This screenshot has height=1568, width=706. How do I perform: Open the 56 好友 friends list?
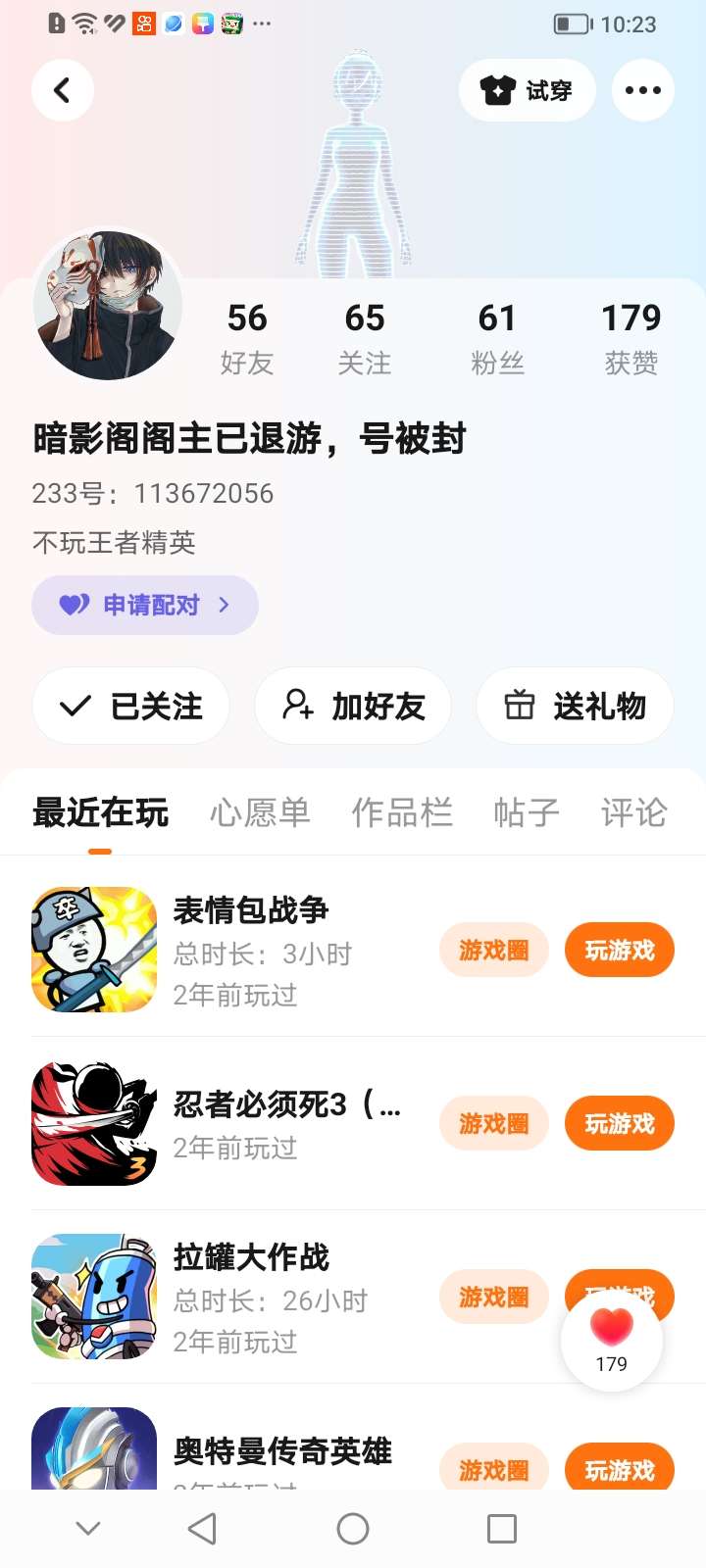(247, 337)
